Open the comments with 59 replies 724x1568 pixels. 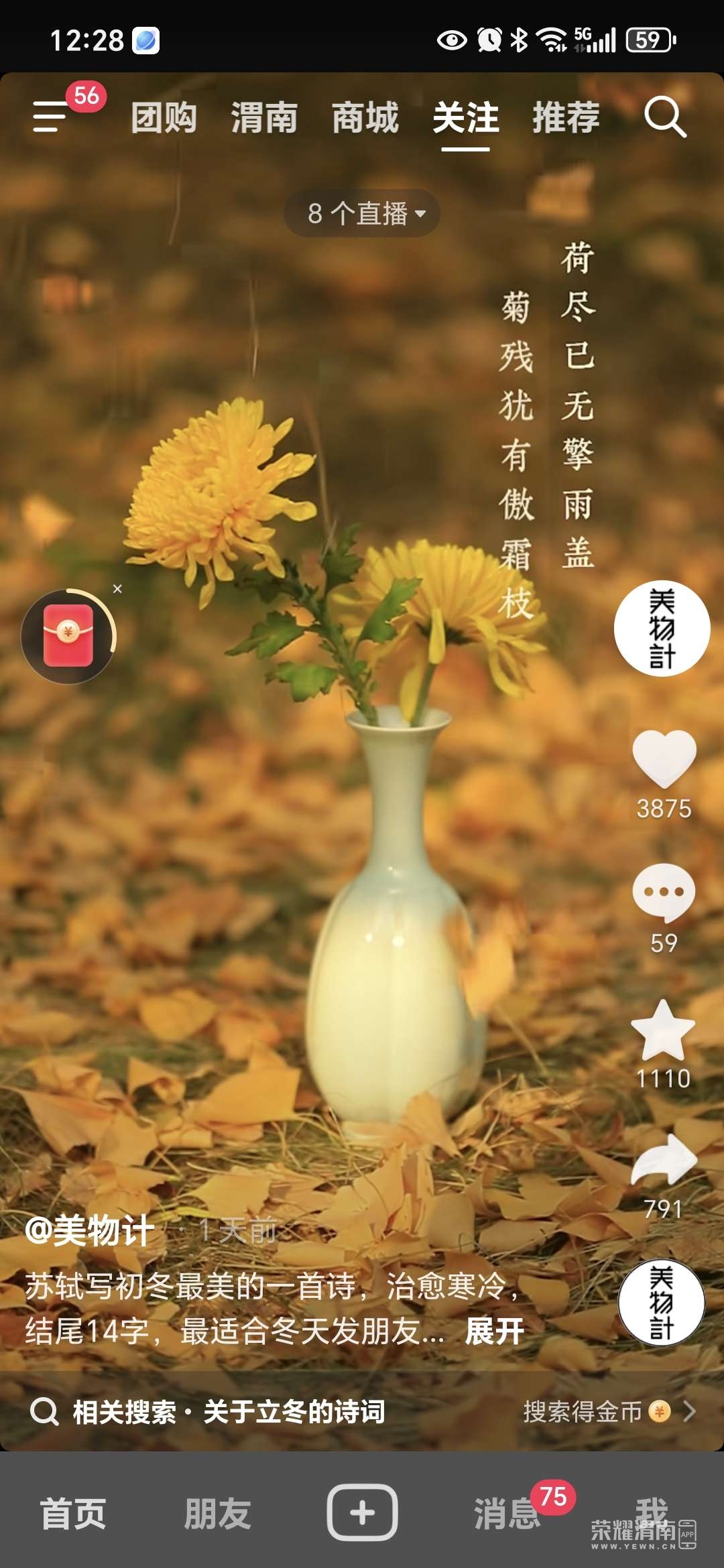[664, 893]
